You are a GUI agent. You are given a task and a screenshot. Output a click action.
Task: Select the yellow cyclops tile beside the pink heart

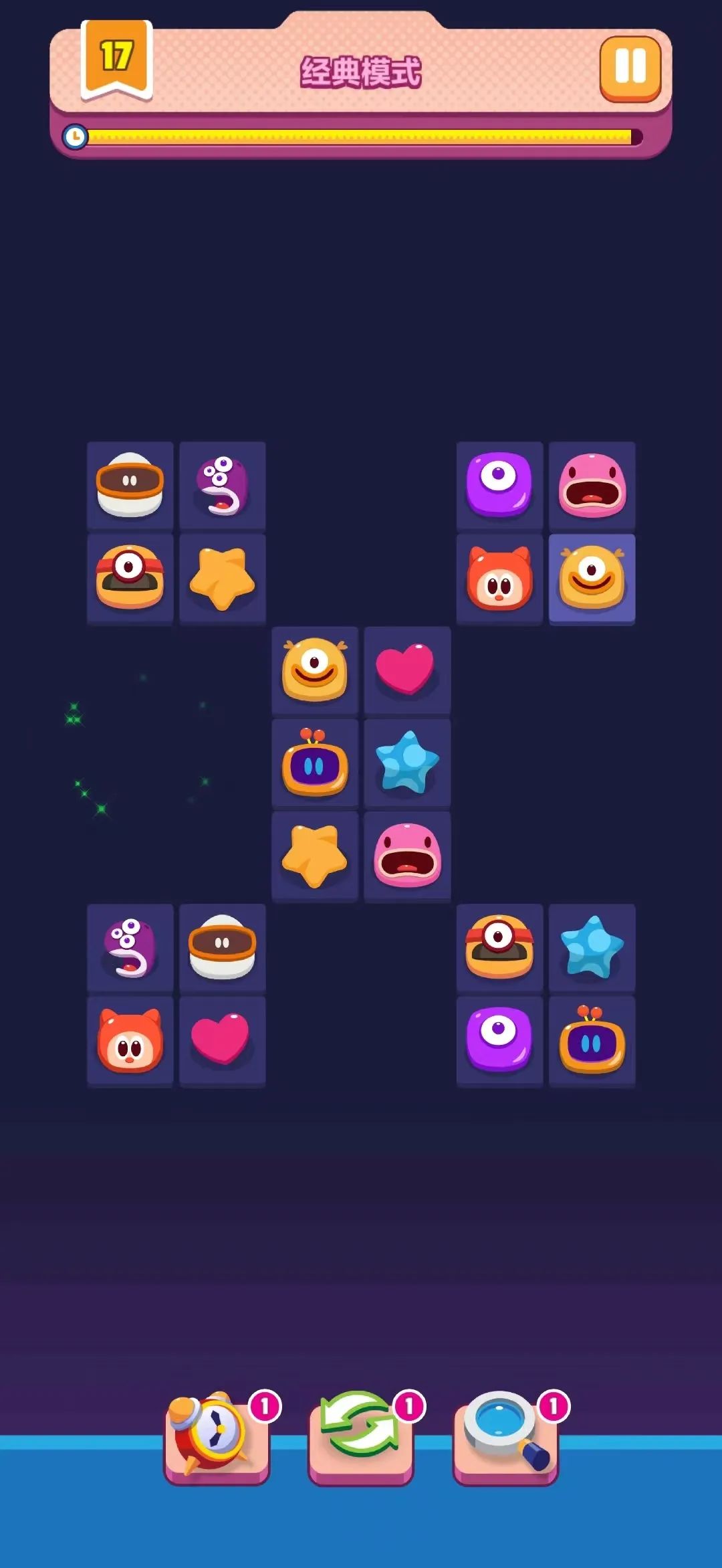[315, 672]
